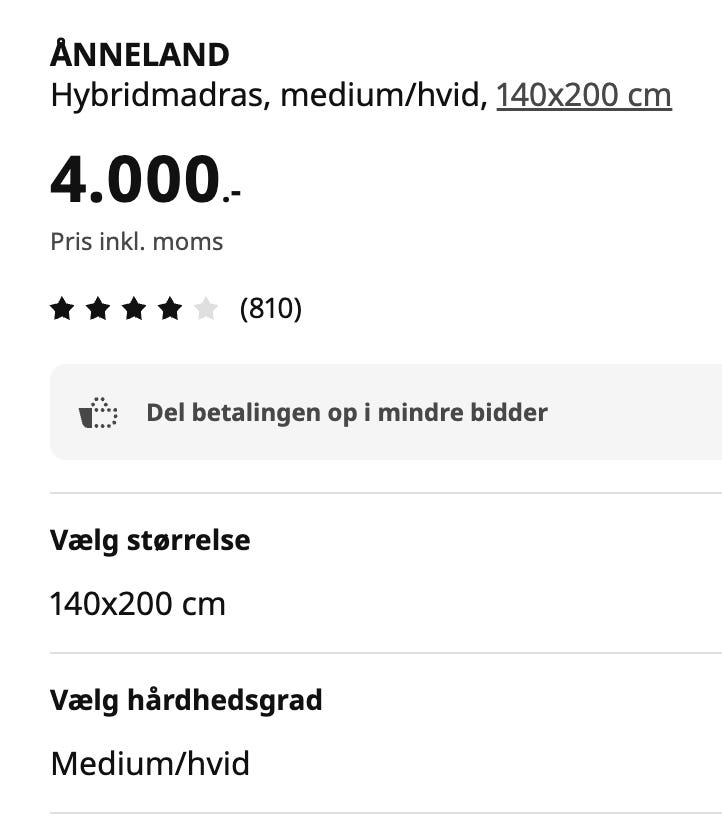Click the installment payment icon
Image resolution: width=722 pixels, height=820 pixels.
[x=98, y=410]
